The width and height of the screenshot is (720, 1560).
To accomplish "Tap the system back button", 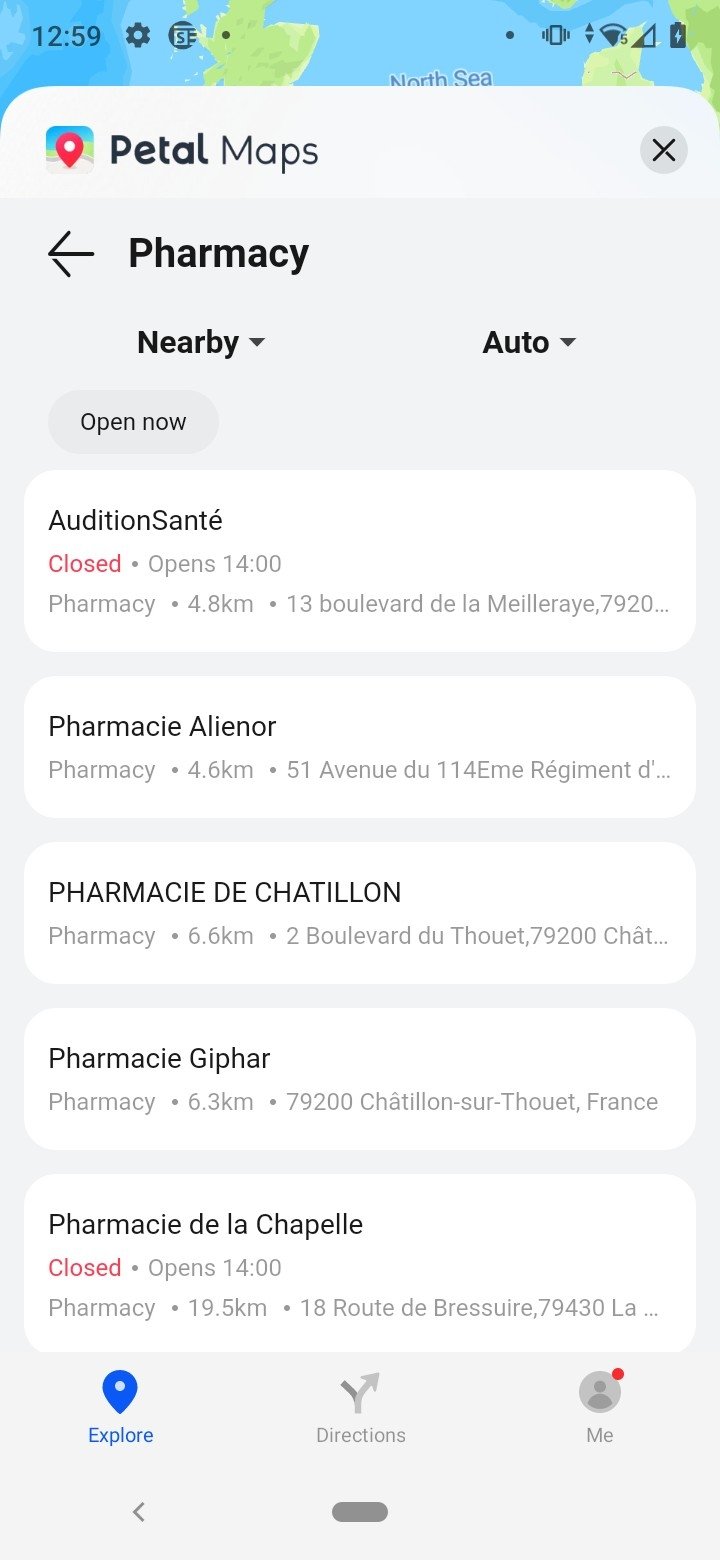I will [139, 1512].
